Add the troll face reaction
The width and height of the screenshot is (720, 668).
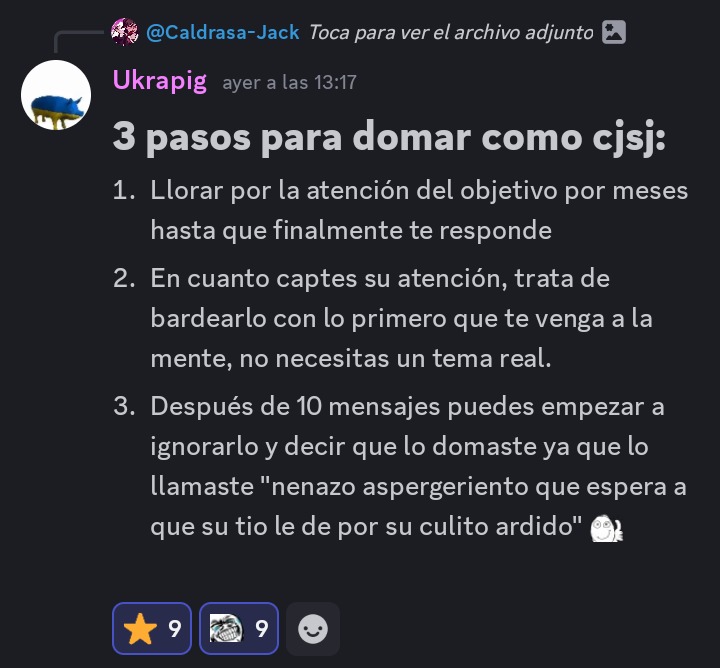239,628
